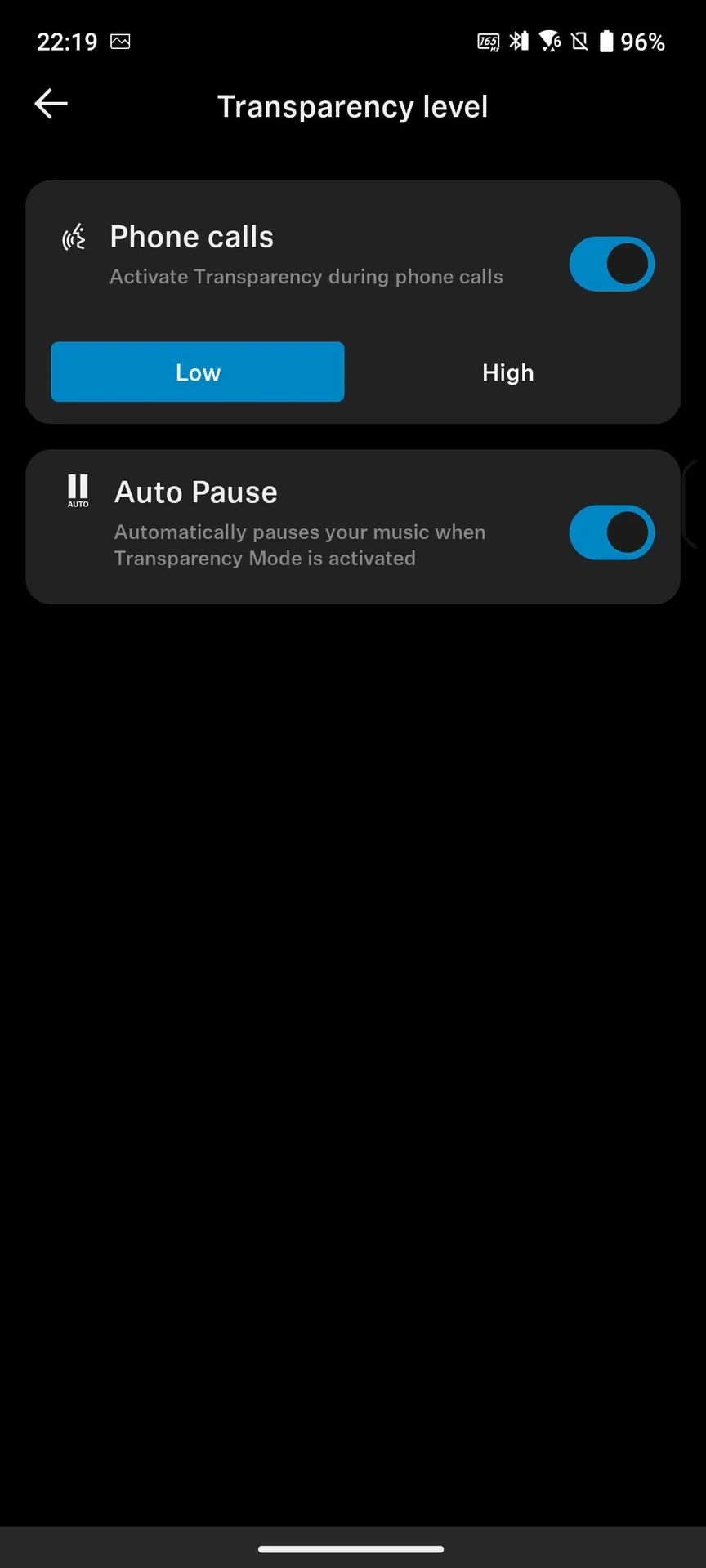
Task: Select the Low transparency level
Action: click(197, 372)
